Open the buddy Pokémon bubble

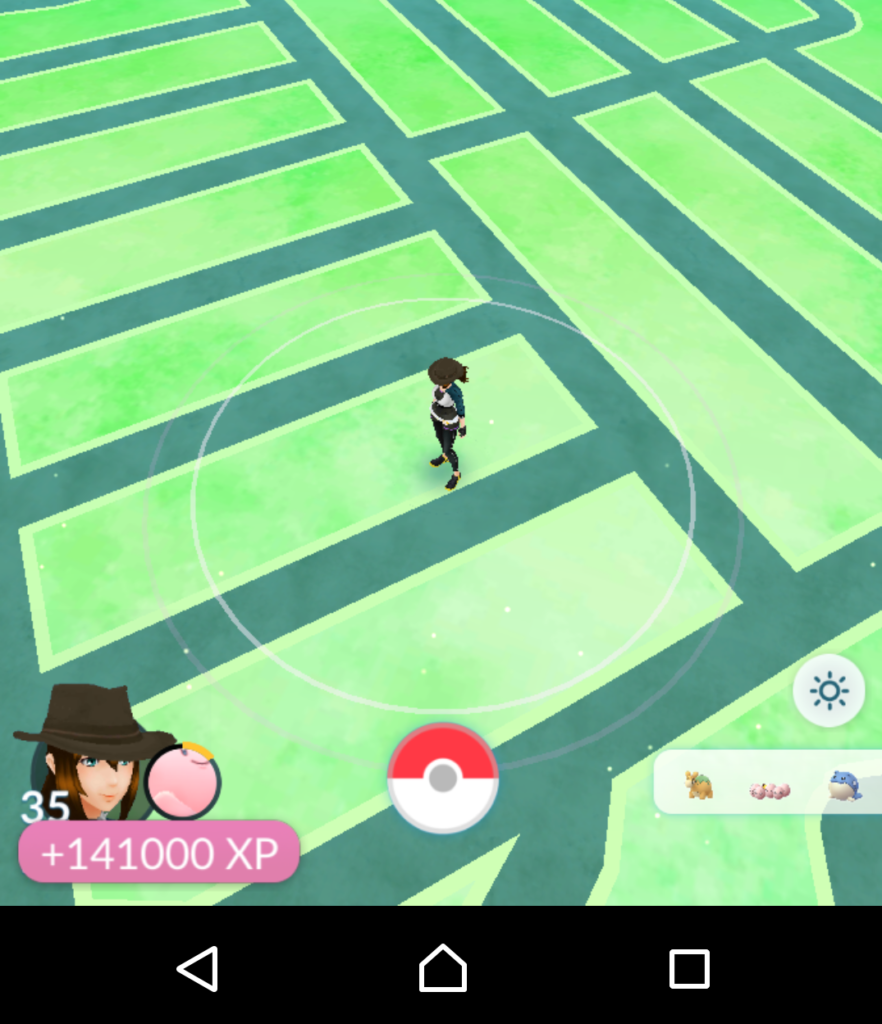pos(183,781)
